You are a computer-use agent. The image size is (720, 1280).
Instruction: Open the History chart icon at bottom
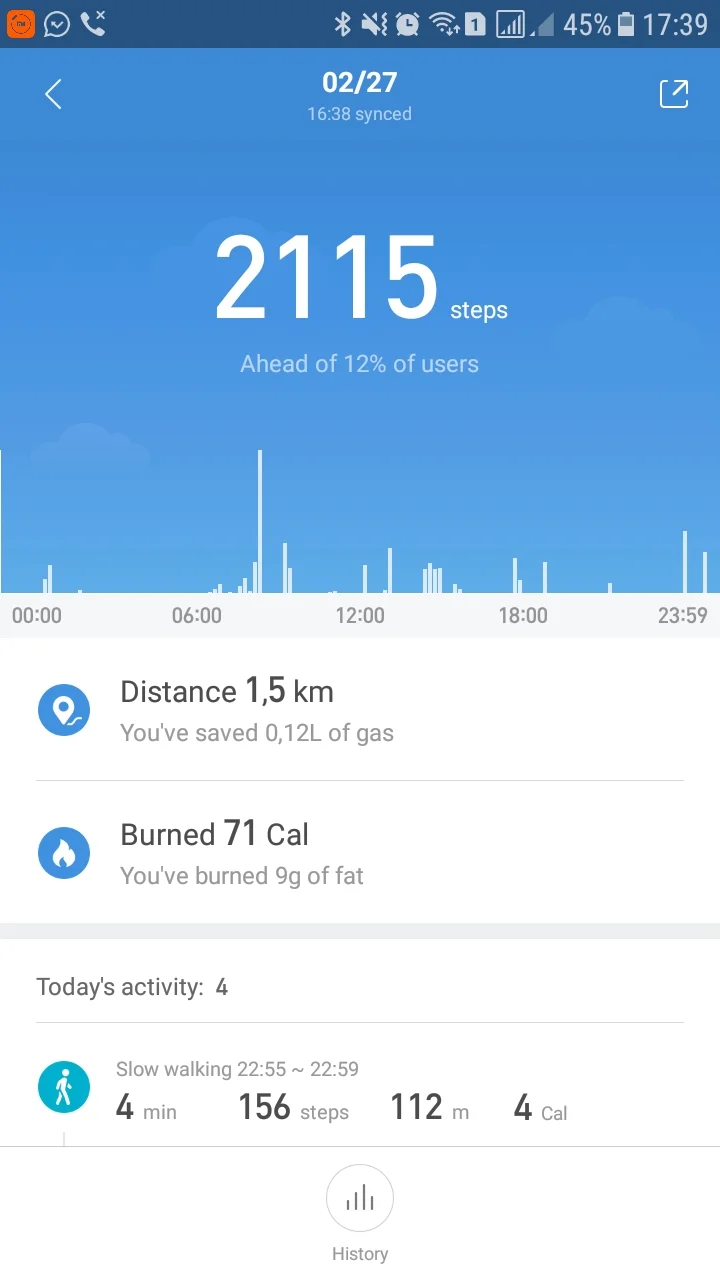tap(360, 1198)
